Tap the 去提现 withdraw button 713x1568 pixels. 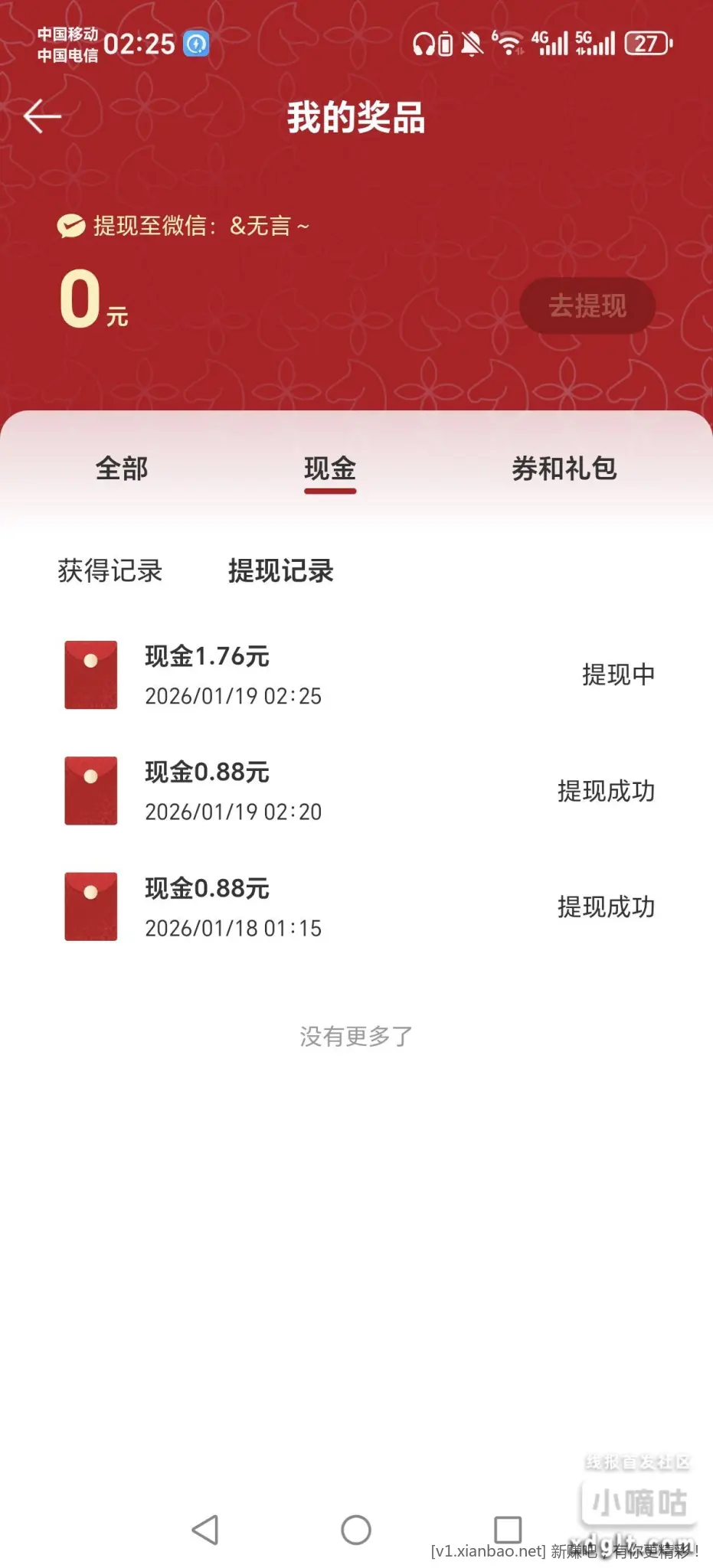click(x=587, y=306)
